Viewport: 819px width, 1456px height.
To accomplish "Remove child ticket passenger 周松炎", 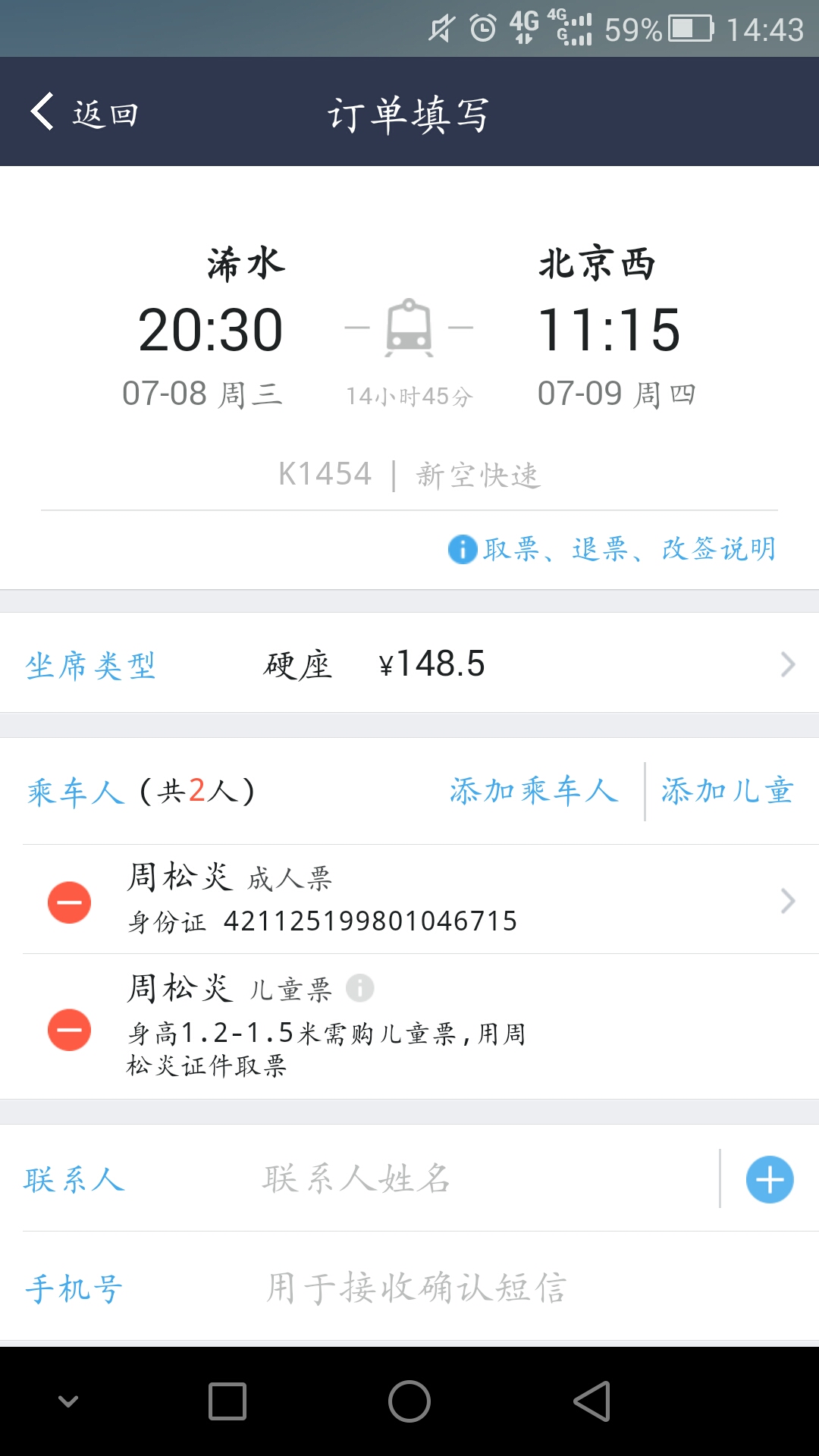I will 69,1029.
